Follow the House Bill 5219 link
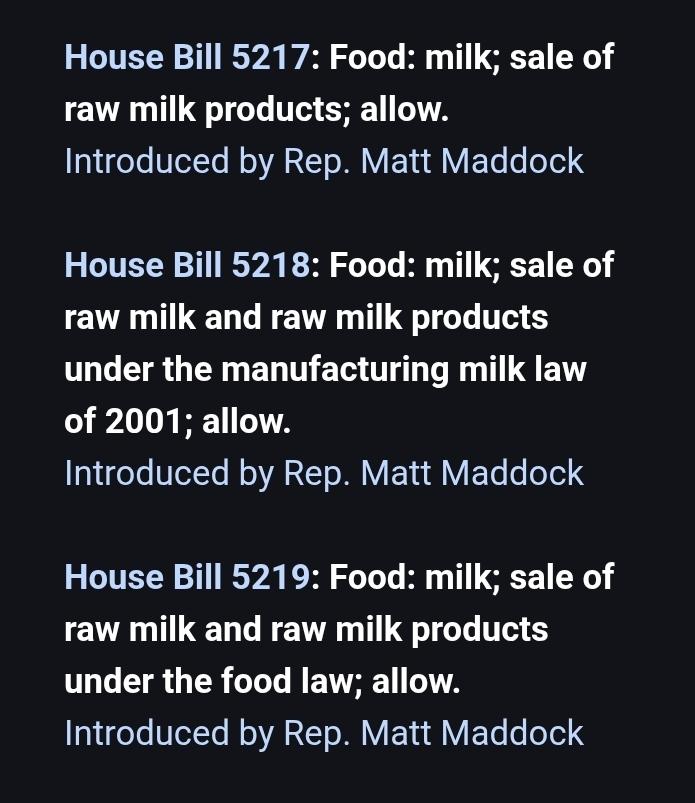The image size is (695, 803). [x=186, y=578]
